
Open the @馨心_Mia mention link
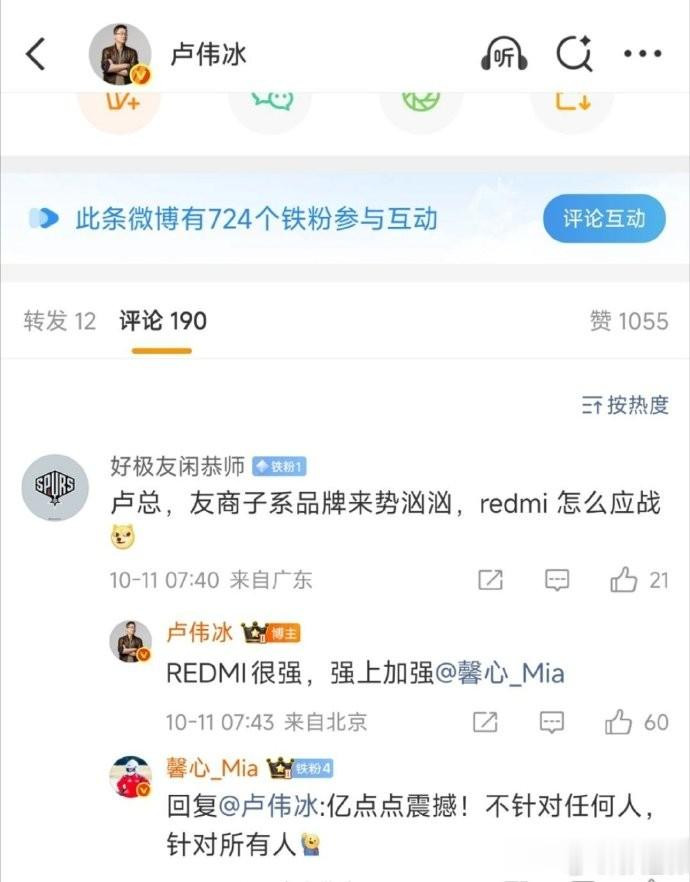[499, 673]
